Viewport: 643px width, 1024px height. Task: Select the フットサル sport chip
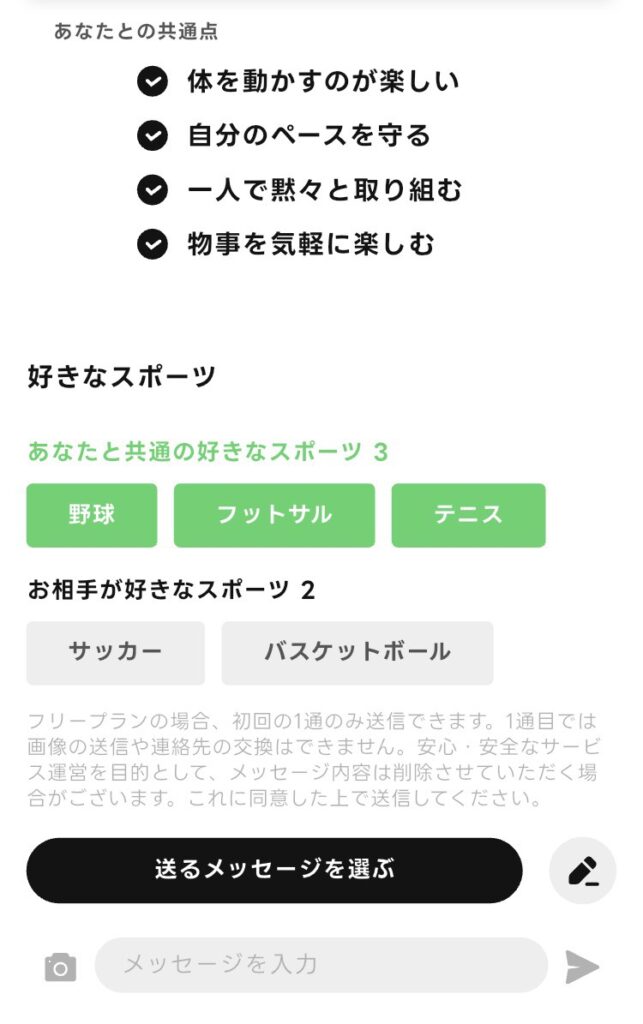274,515
